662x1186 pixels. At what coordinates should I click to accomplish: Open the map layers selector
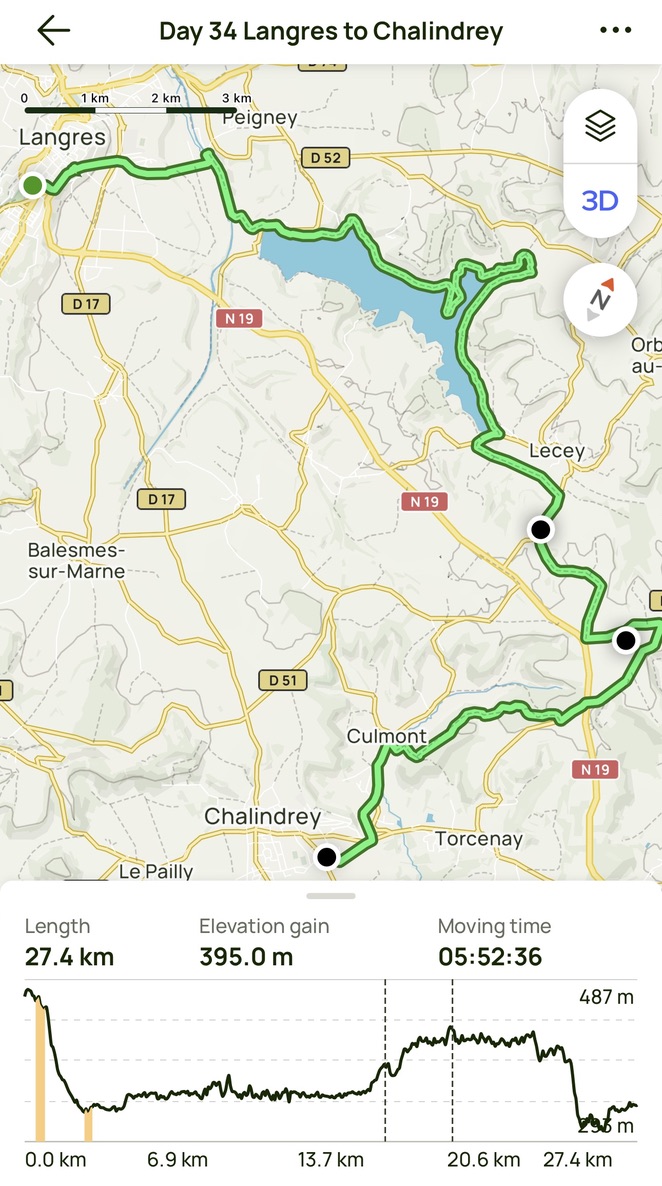coord(600,127)
